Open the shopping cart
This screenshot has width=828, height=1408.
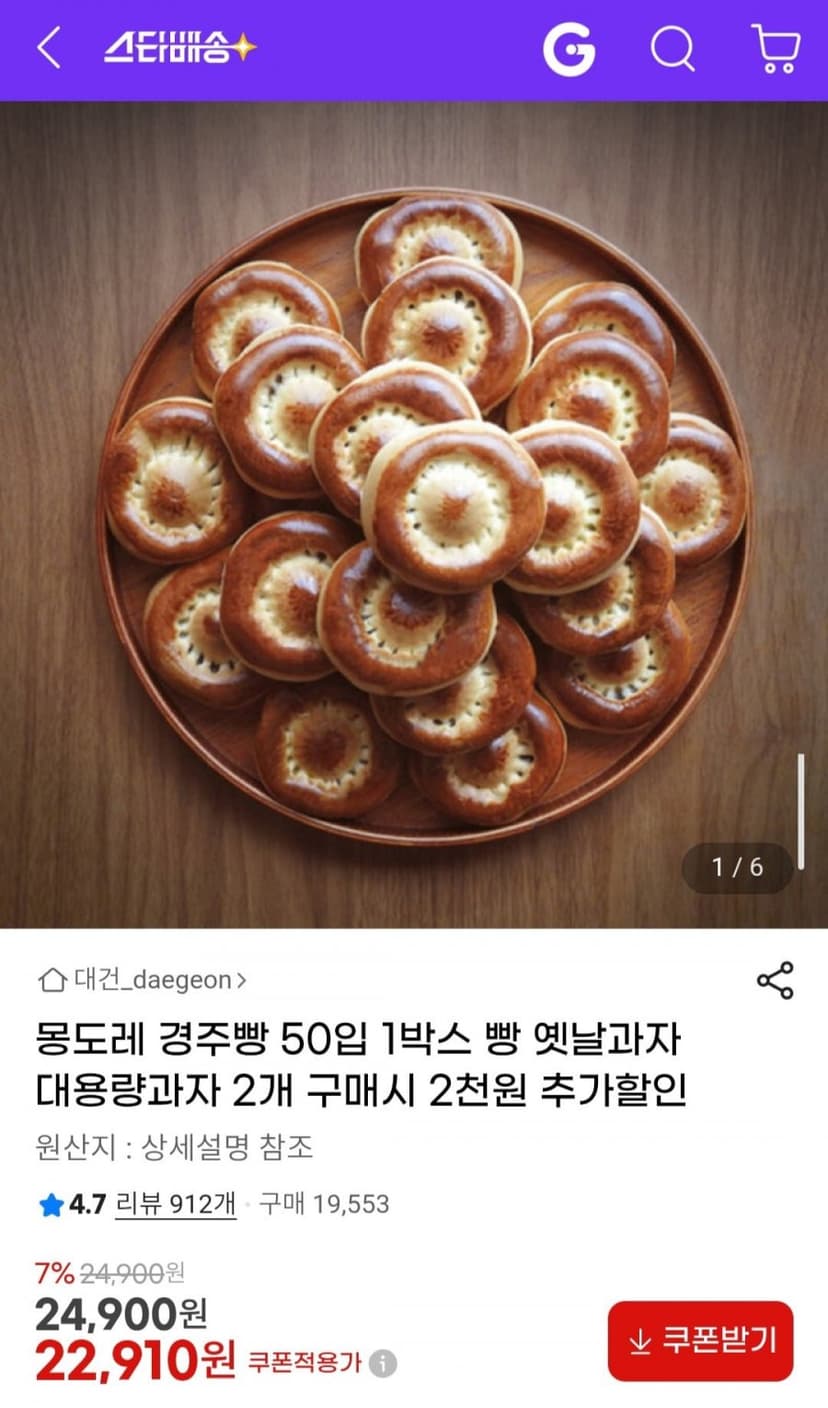click(x=775, y=49)
